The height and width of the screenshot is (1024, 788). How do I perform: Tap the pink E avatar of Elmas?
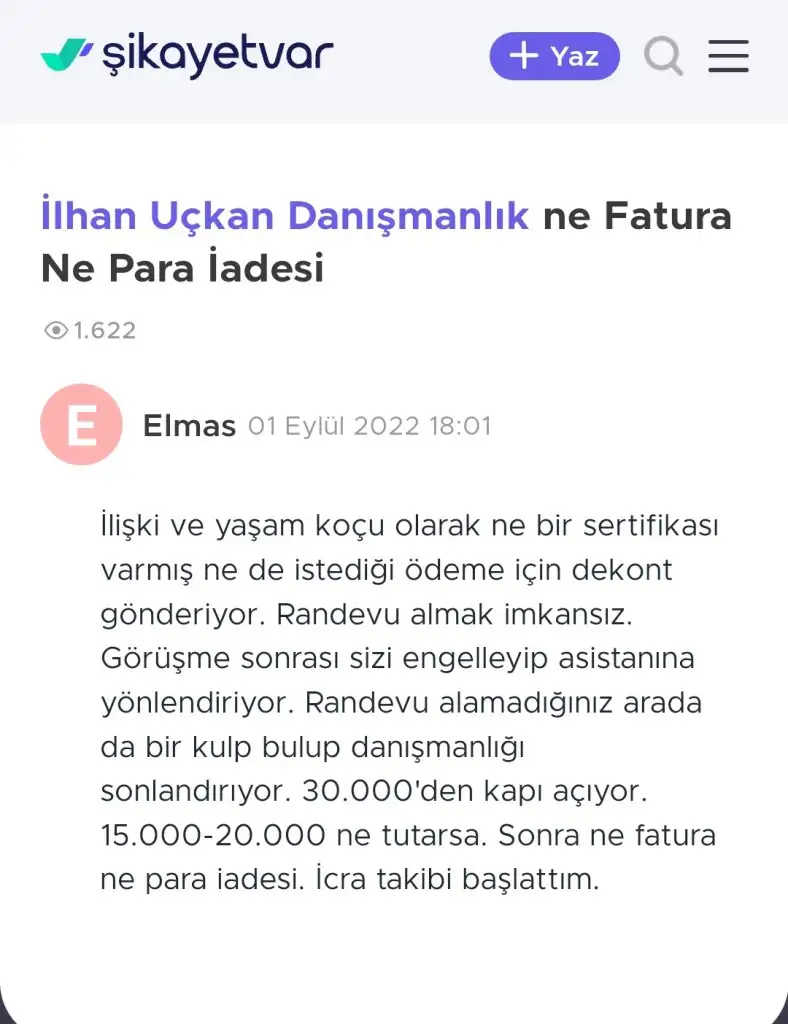click(81, 425)
